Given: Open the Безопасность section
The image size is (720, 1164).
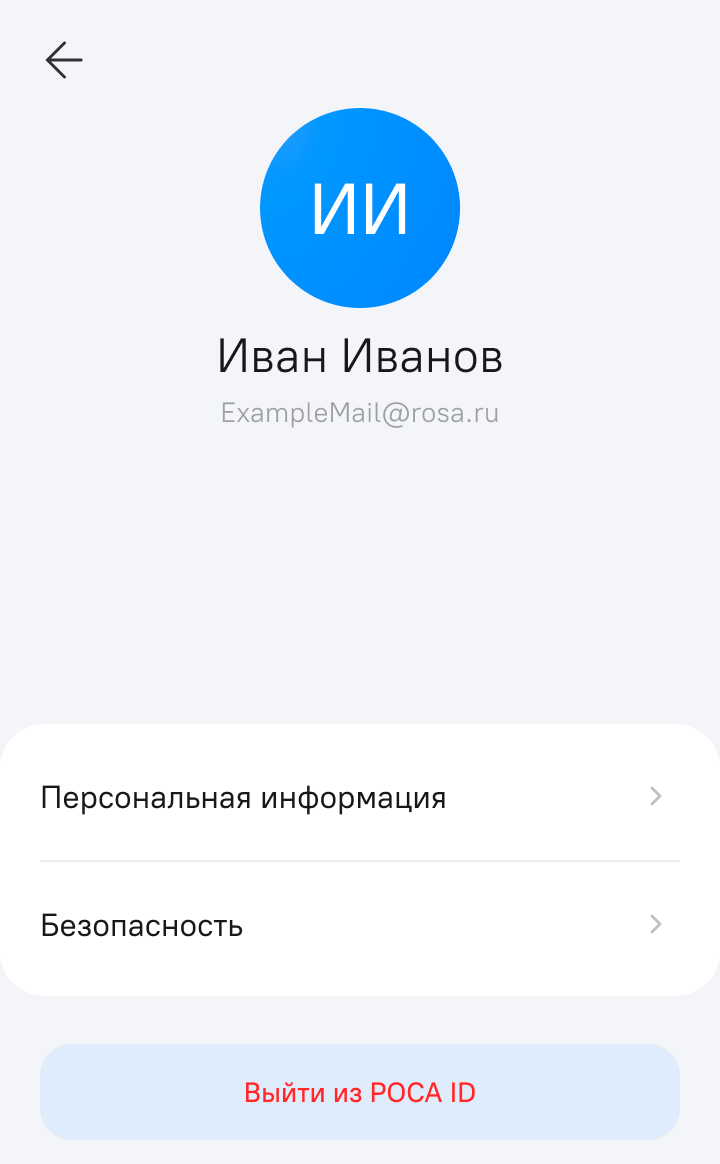Looking at the screenshot, I should [359, 925].
